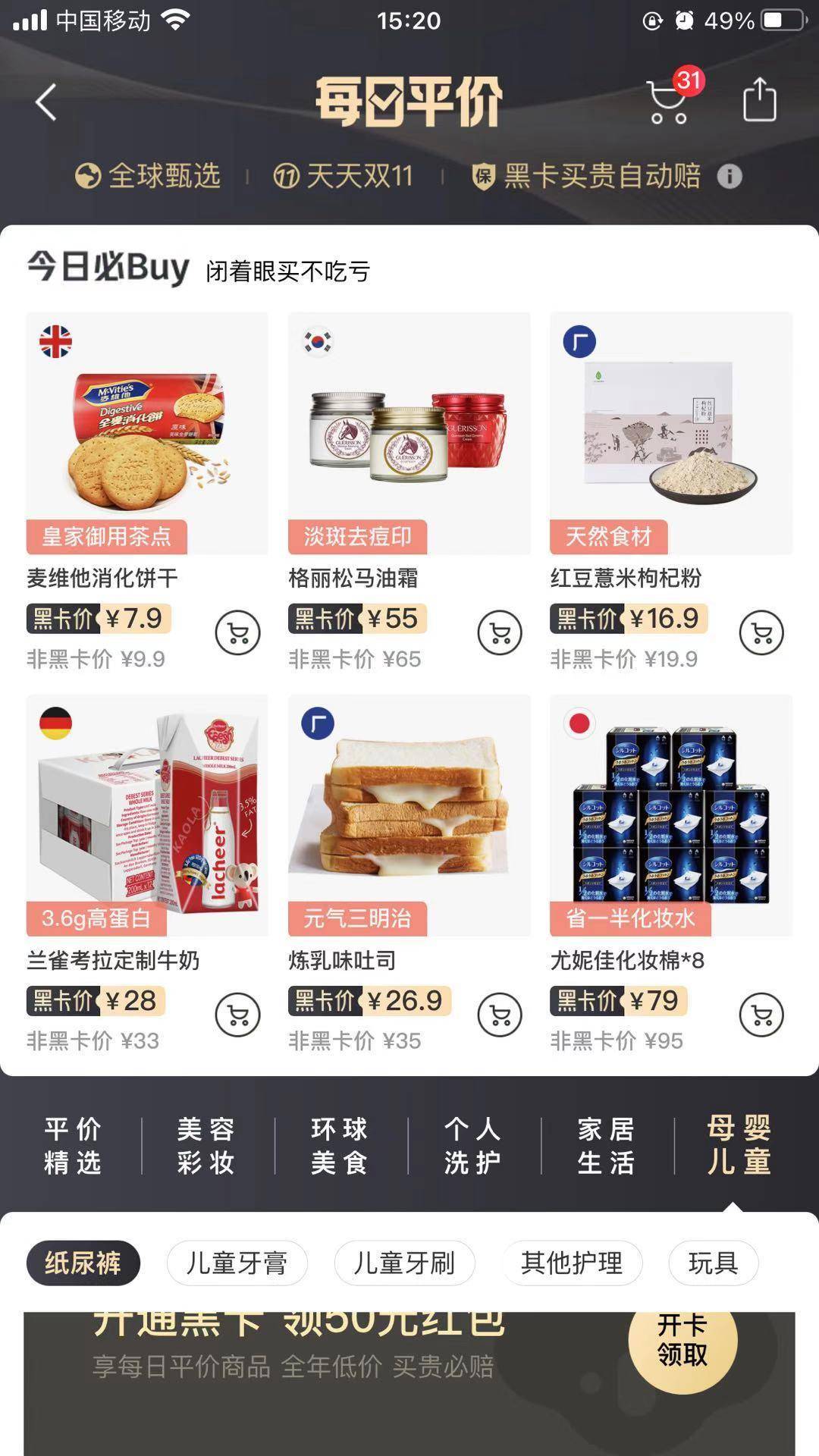Screen dimensions: 819x1456
Task: Add 尤妮佳化妆棉 to cart
Action: tap(764, 1012)
